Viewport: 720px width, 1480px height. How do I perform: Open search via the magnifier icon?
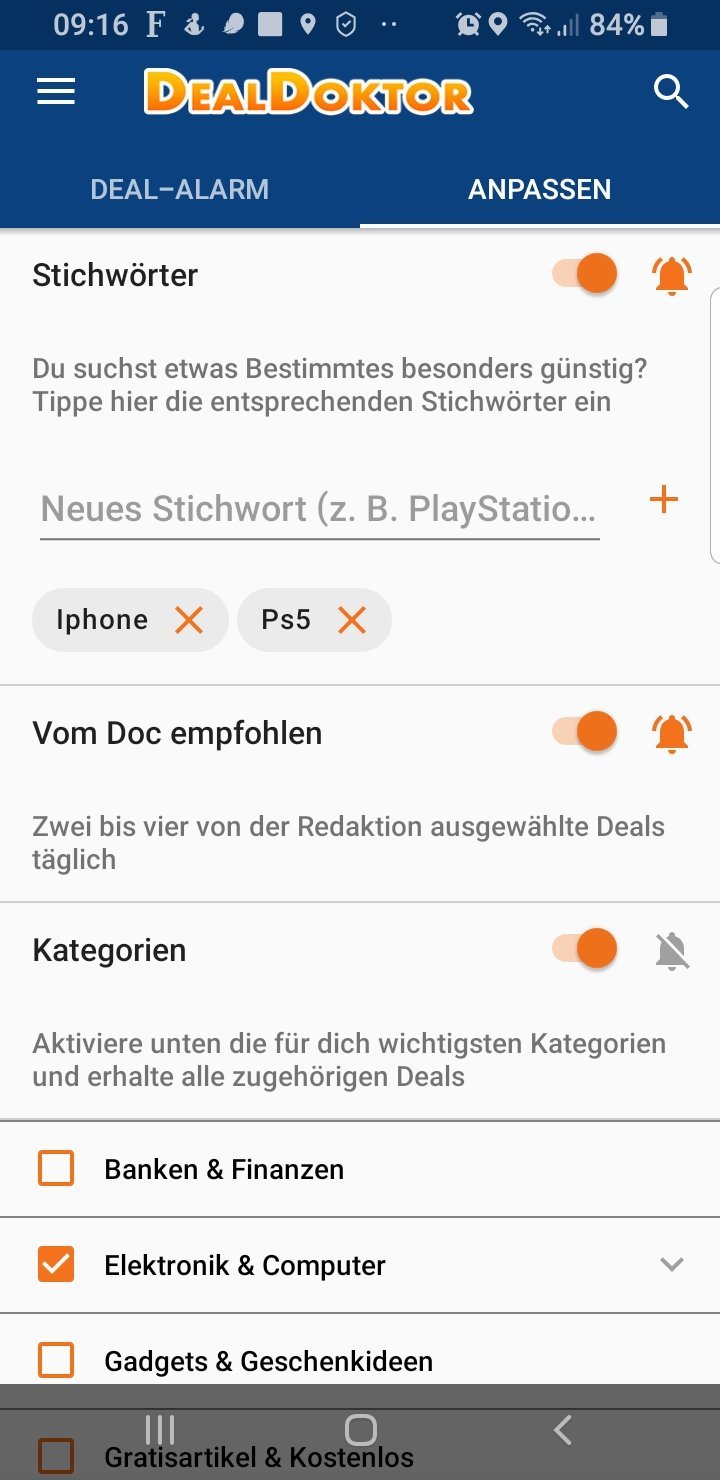point(671,92)
